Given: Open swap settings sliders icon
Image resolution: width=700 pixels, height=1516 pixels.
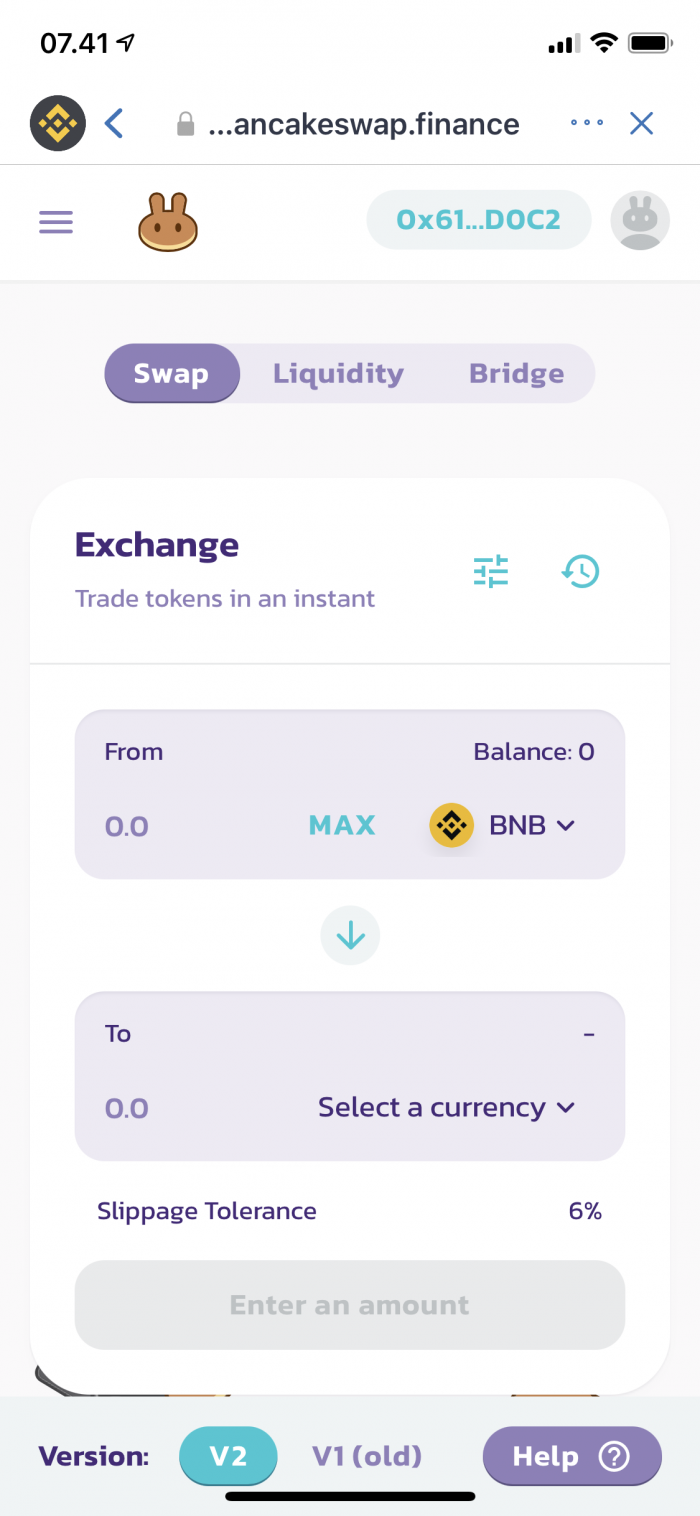Looking at the screenshot, I should 491,572.
